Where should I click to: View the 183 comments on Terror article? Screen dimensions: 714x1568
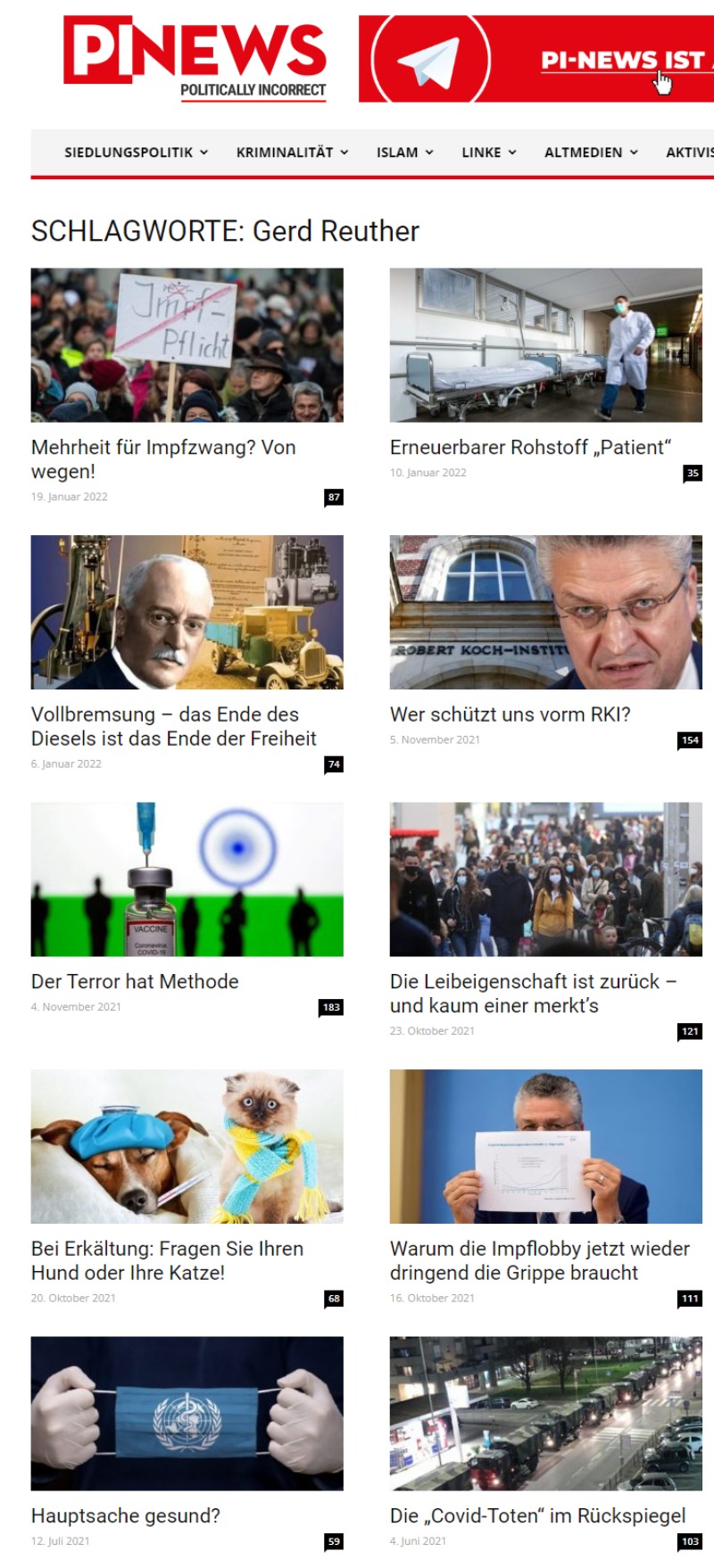tap(331, 1007)
